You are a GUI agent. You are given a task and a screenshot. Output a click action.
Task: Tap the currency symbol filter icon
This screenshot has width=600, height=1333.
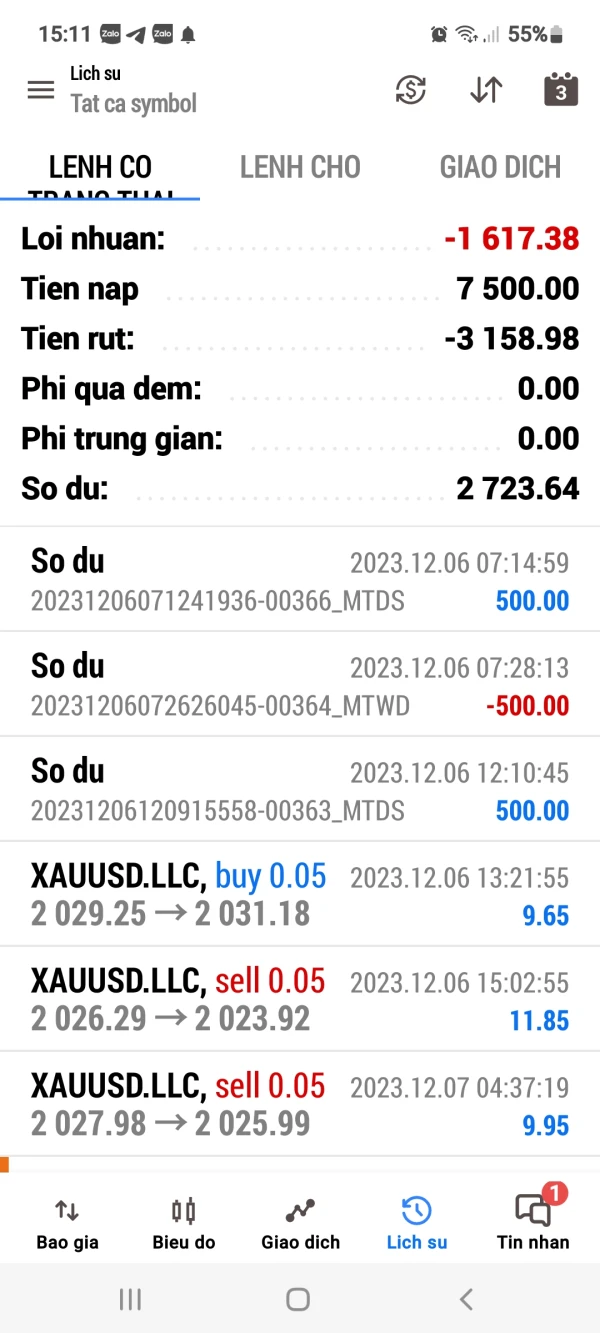[410, 89]
